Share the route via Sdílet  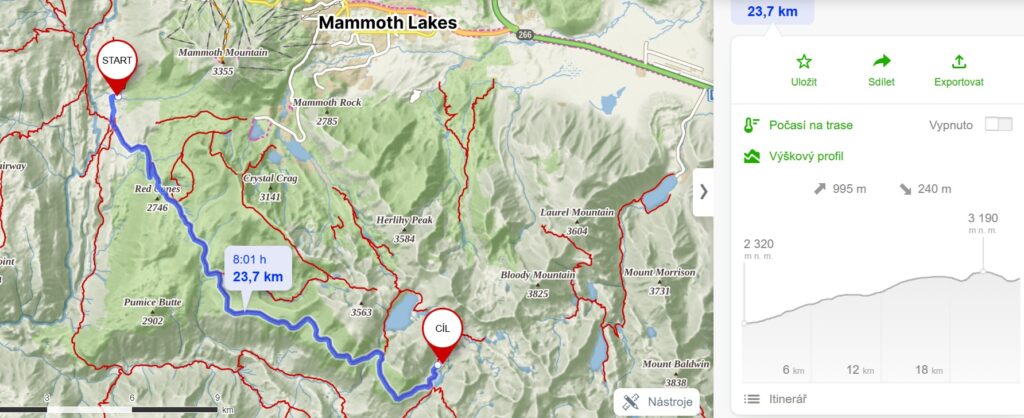881,70
